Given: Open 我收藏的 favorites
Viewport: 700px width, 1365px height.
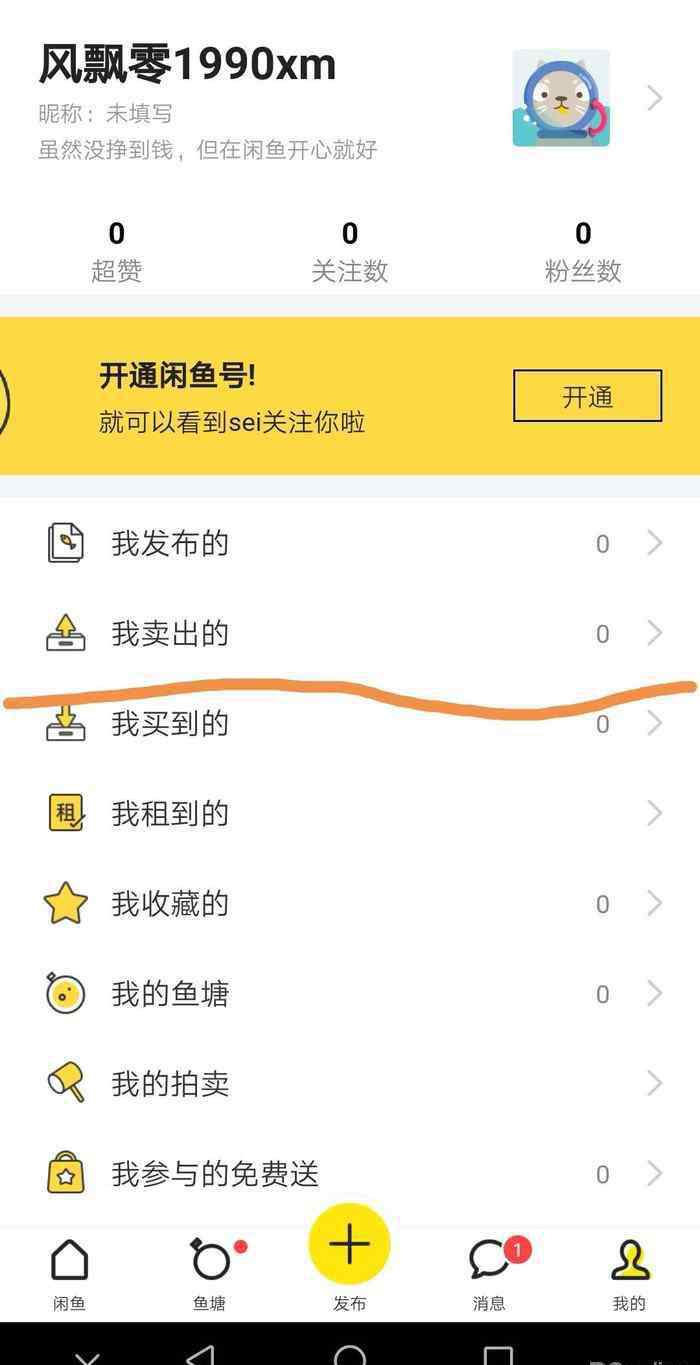Looking at the screenshot, I should [350, 903].
